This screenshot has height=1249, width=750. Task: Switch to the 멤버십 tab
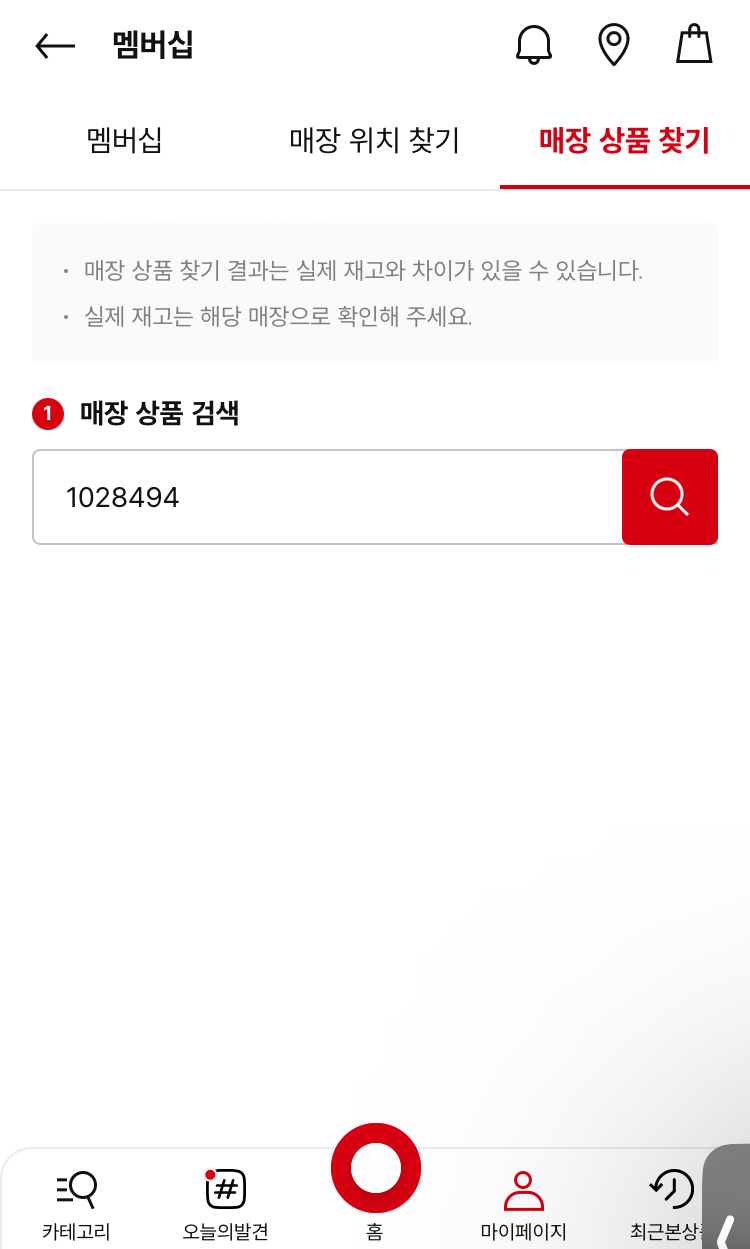pos(125,141)
